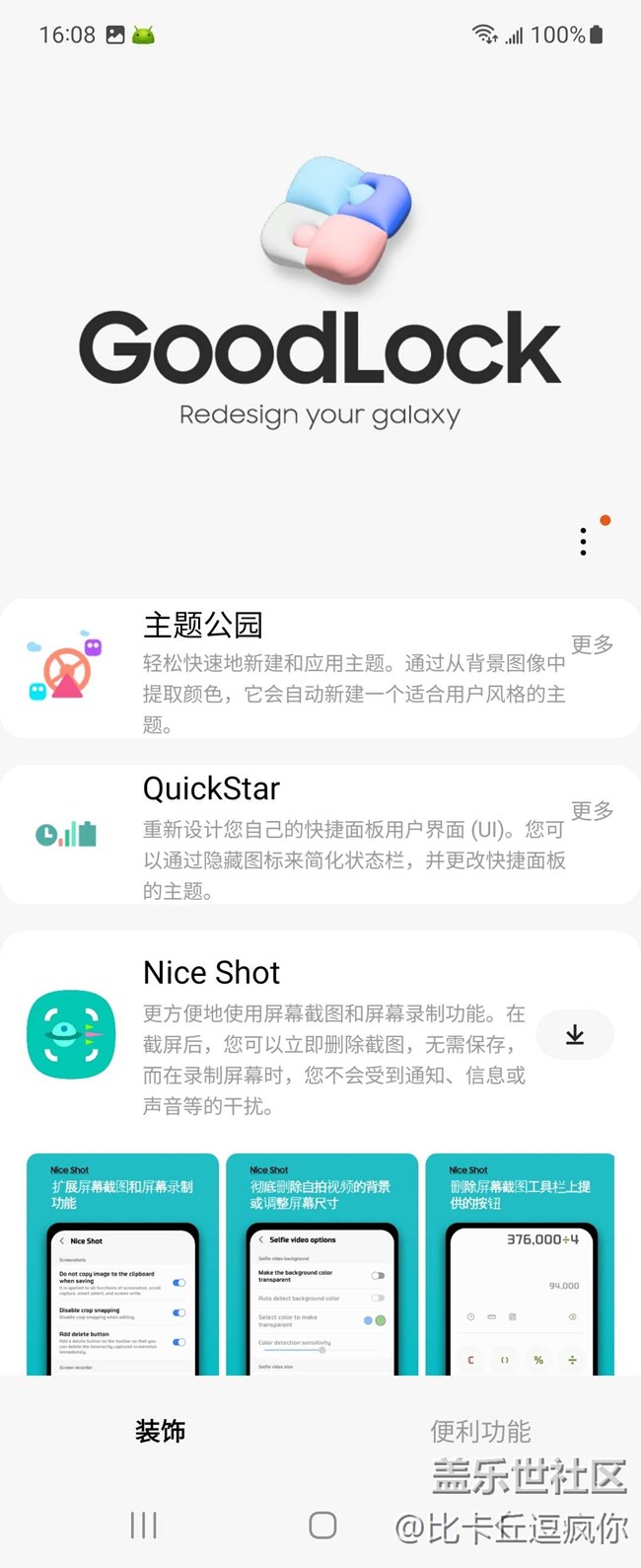The height and width of the screenshot is (1568, 641).
Task: Switch to the 便利功能 tab
Action: (x=480, y=1431)
